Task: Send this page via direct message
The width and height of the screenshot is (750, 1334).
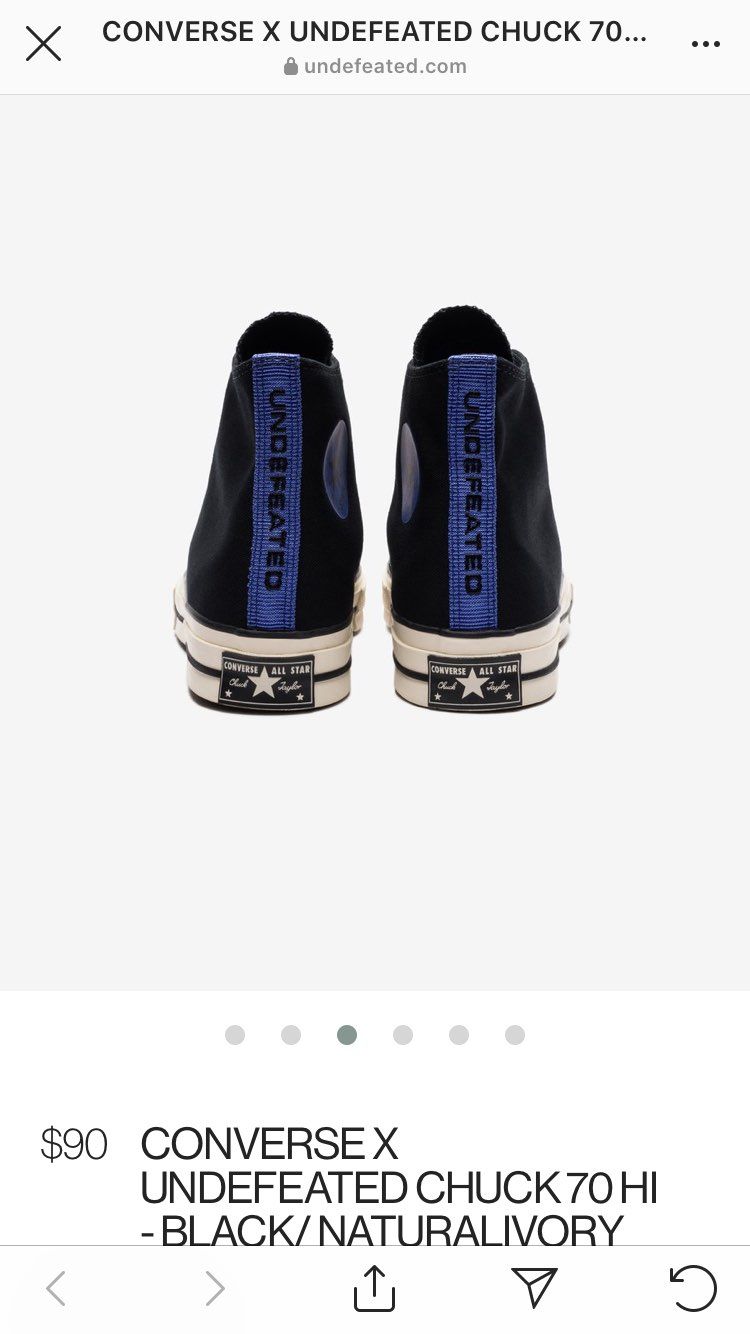Action: click(x=534, y=1288)
